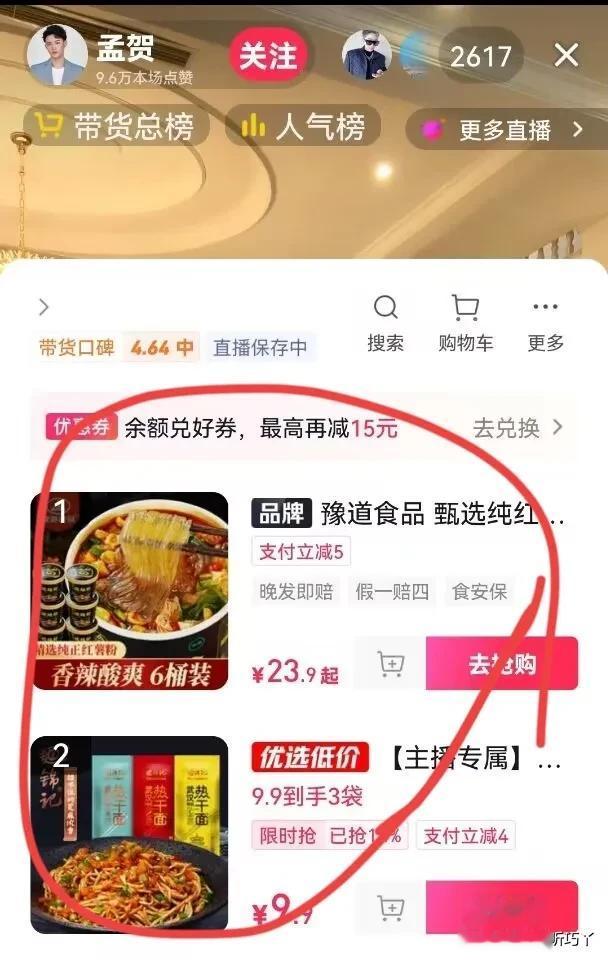Viewport: 608px width, 960px height.
Task: Open the 更多 options menu
Action: coord(546,322)
